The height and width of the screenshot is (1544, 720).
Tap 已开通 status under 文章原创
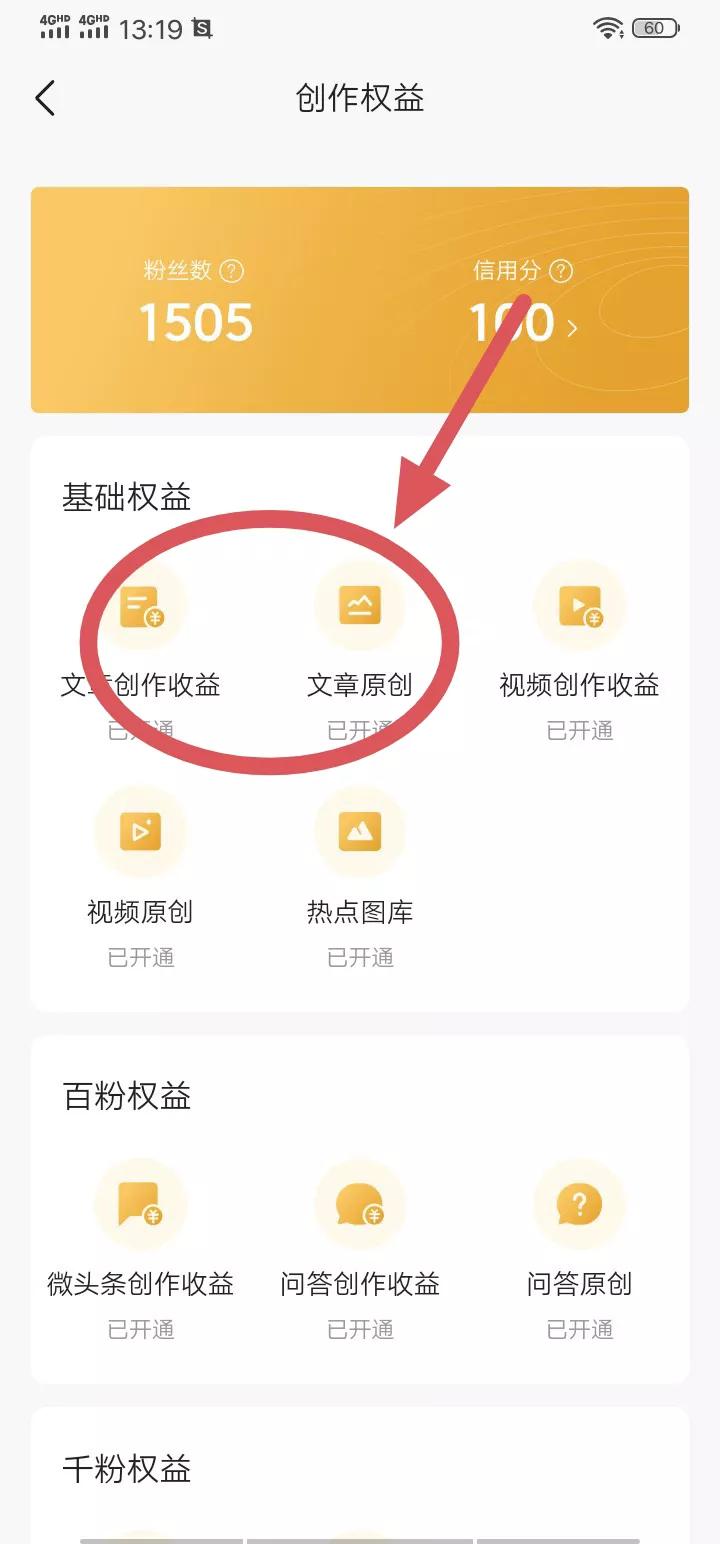tap(360, 729)
